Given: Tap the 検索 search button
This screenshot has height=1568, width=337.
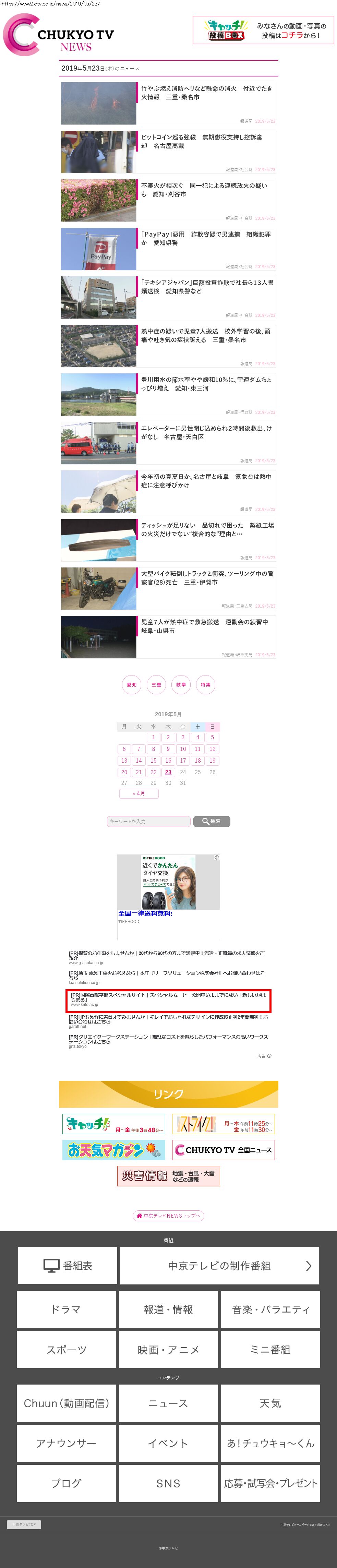Looking at the screenshot, I should point(212,822).
